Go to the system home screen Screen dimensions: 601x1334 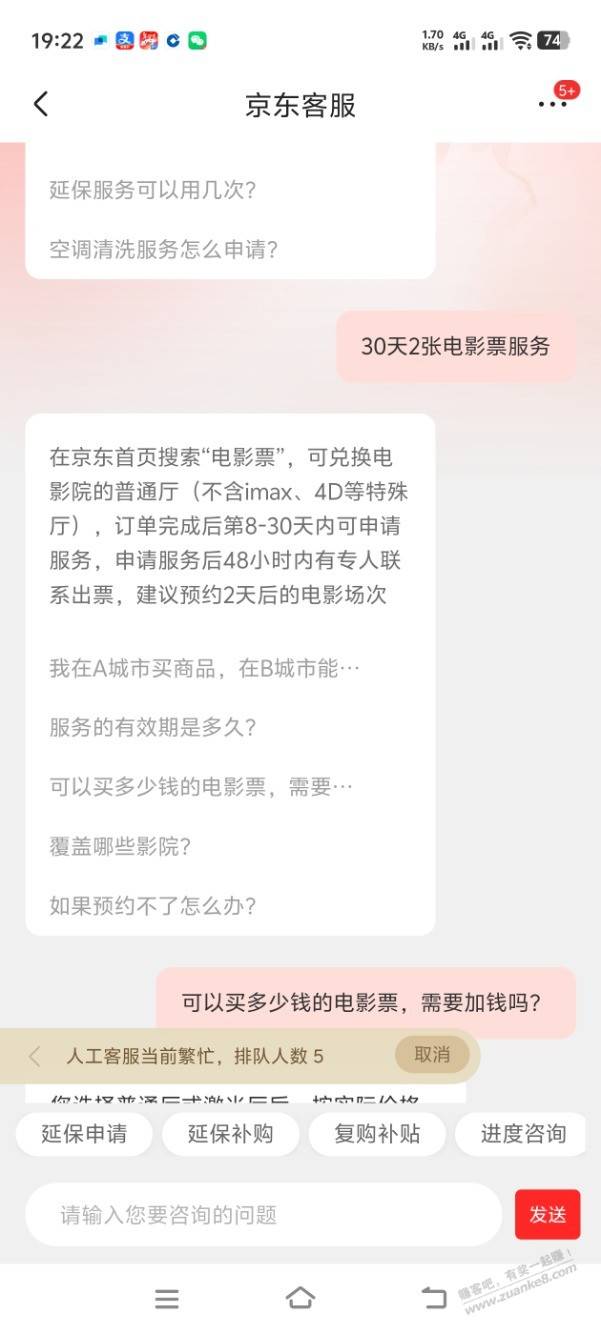pos(300,1298)
